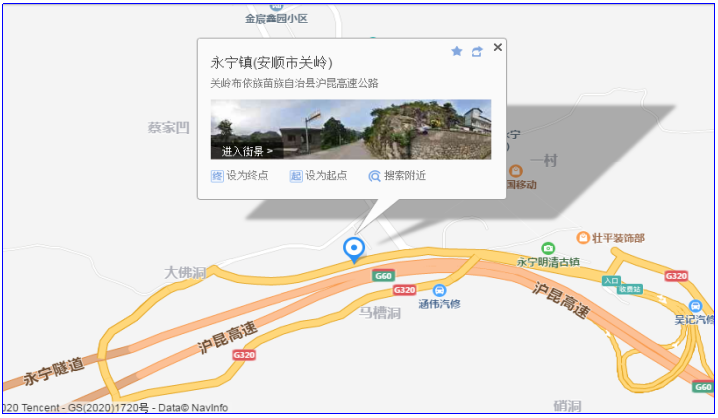Search nearby places (搜索附近)
The width and height of the screenshot is (718, 418).
(x=397, y=175)
